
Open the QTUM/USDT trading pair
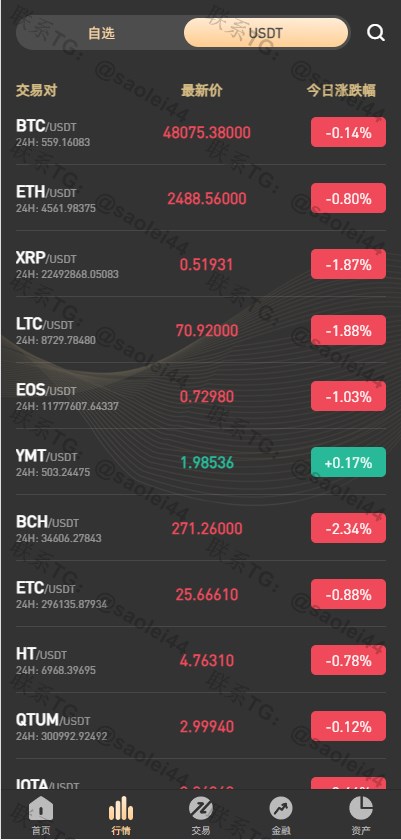[x=201, y=725]
